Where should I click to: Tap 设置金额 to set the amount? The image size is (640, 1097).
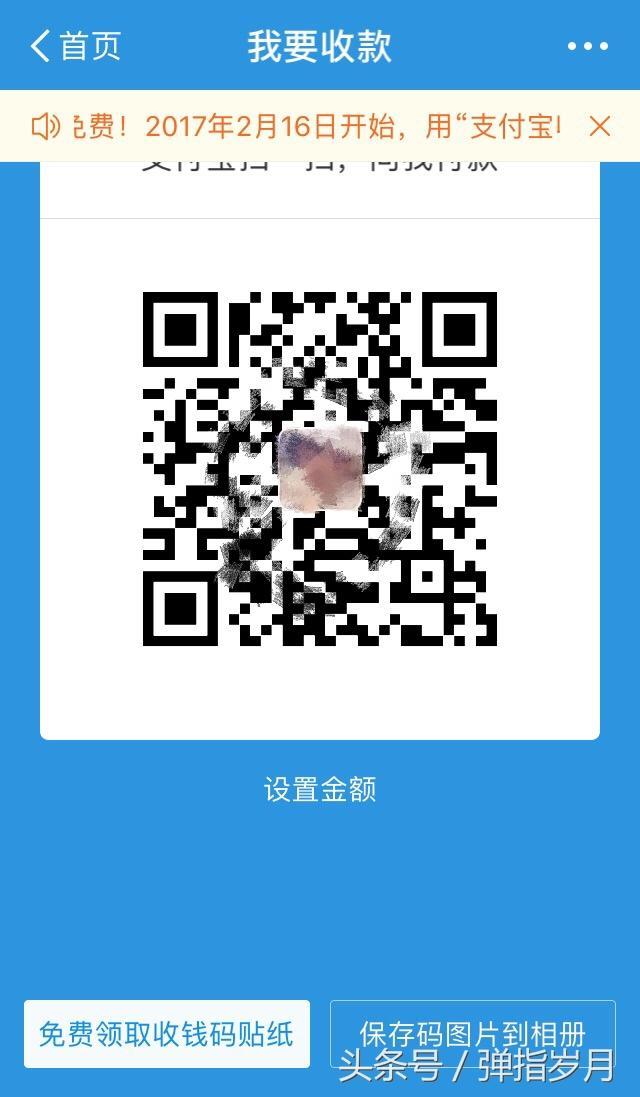pos(320,790)
